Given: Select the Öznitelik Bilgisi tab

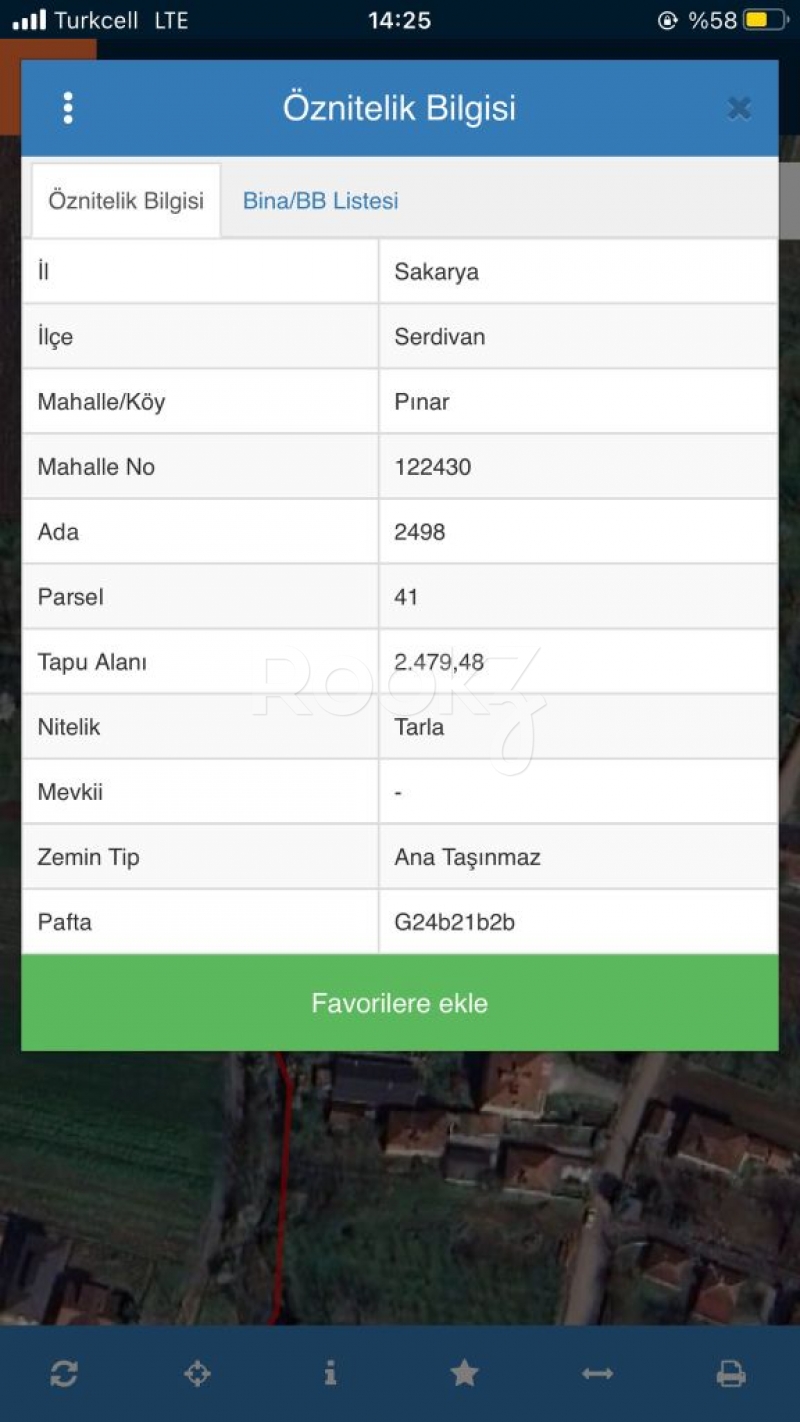Looking at the screenshot, I should [x=126, y=200].
